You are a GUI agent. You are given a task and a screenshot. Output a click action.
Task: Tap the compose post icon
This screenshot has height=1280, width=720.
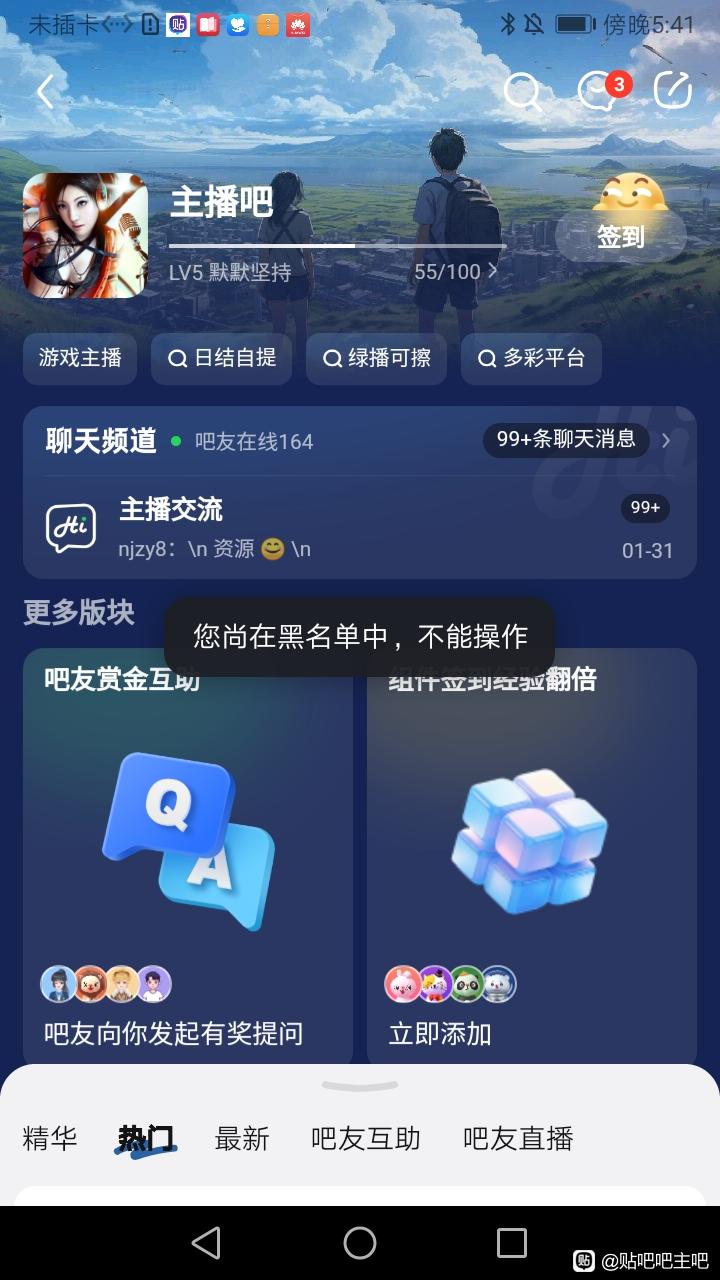pos(673,92)
